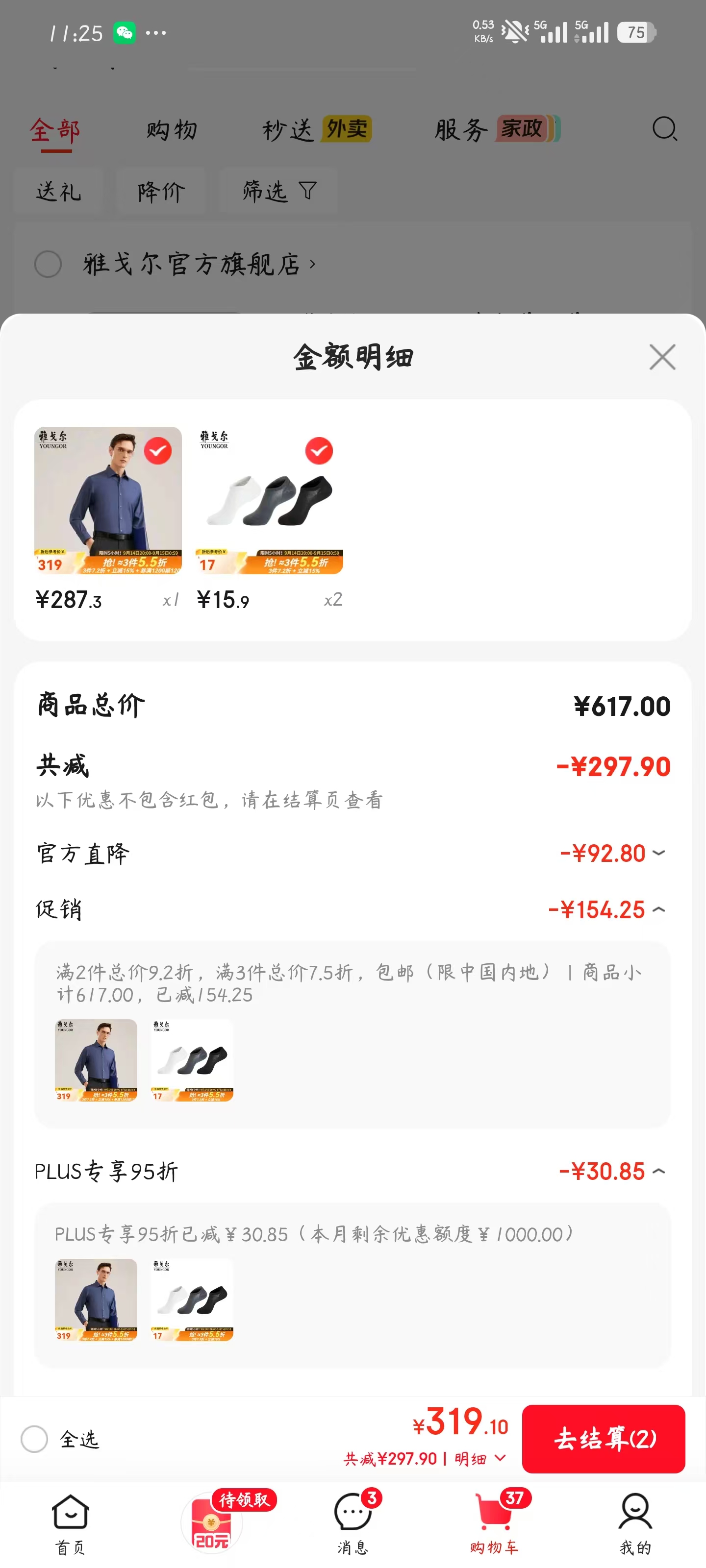
Task: Collapse the PLUS专享95折 section
Action: (658, 1171)
